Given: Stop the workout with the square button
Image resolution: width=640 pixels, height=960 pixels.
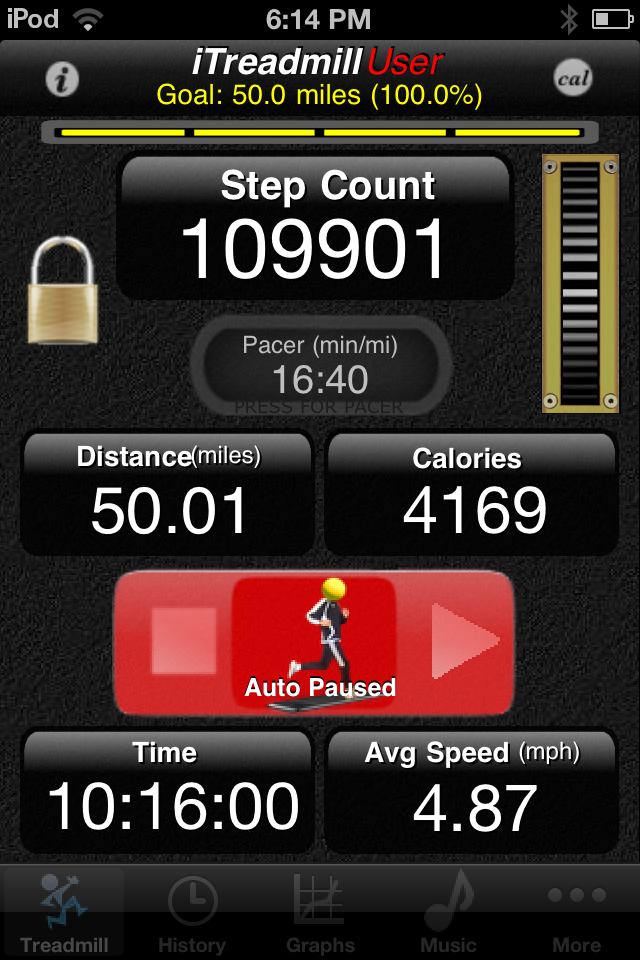Looking at the screenshot, I should [x=184, y=640].
